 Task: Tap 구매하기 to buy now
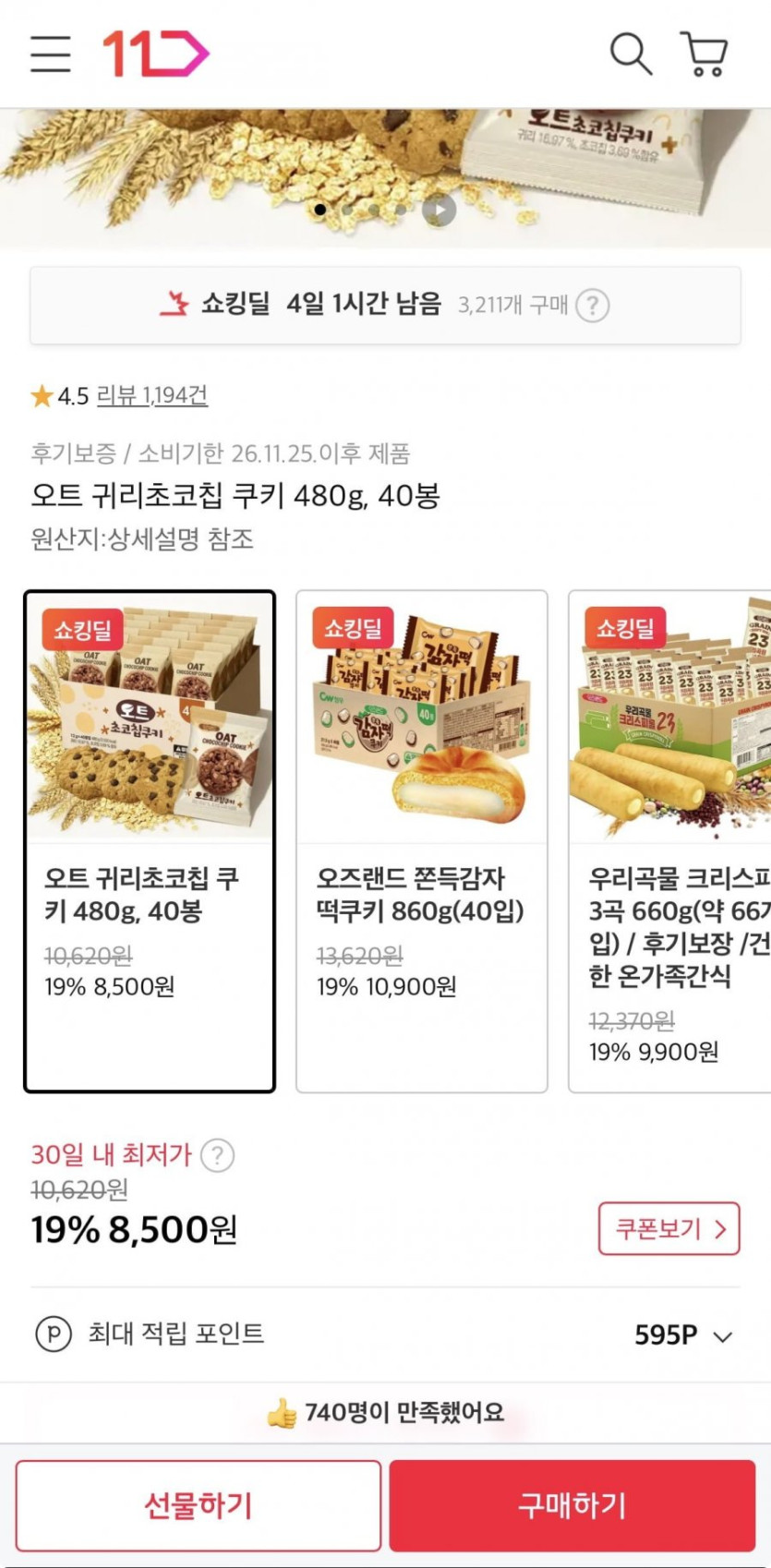572,1506
